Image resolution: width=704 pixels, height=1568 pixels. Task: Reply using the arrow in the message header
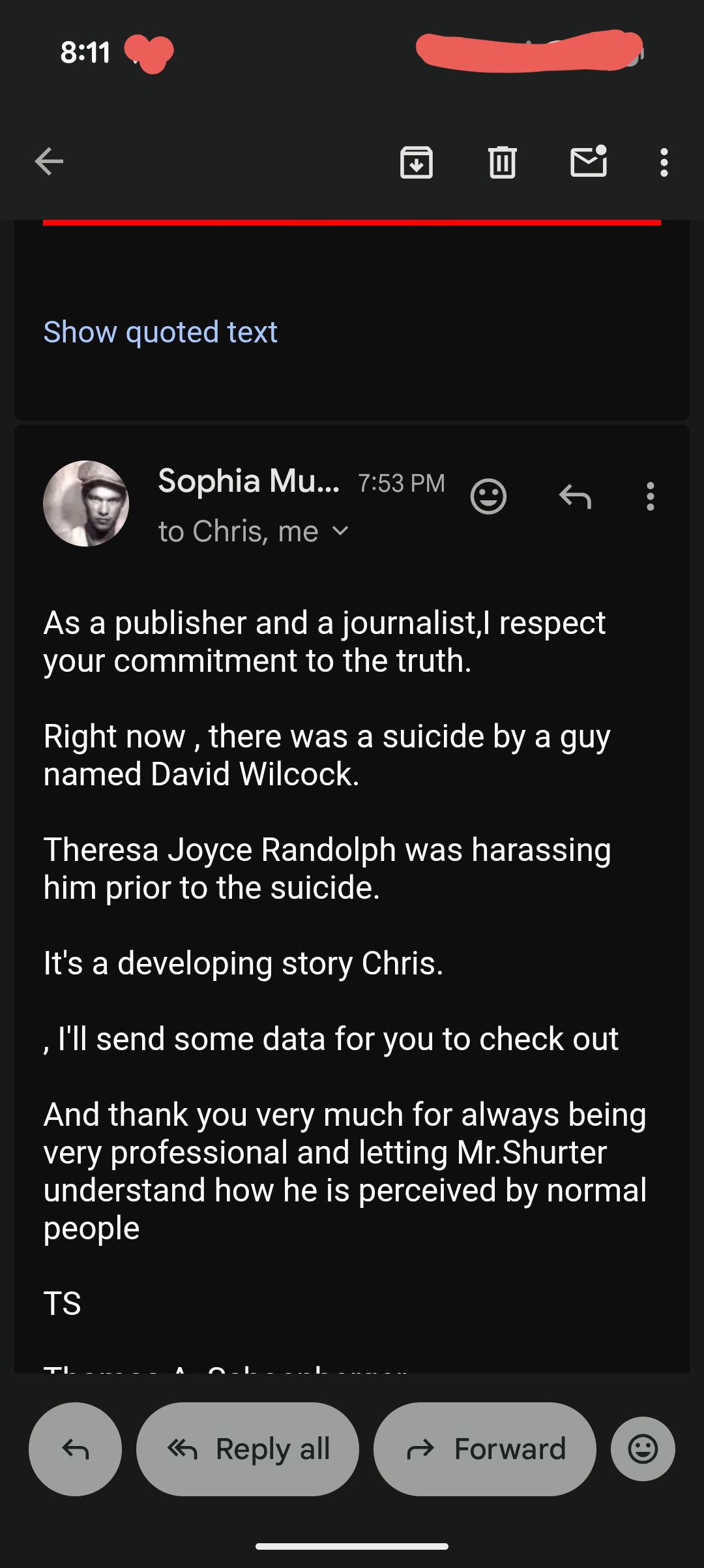coord(575,497)
